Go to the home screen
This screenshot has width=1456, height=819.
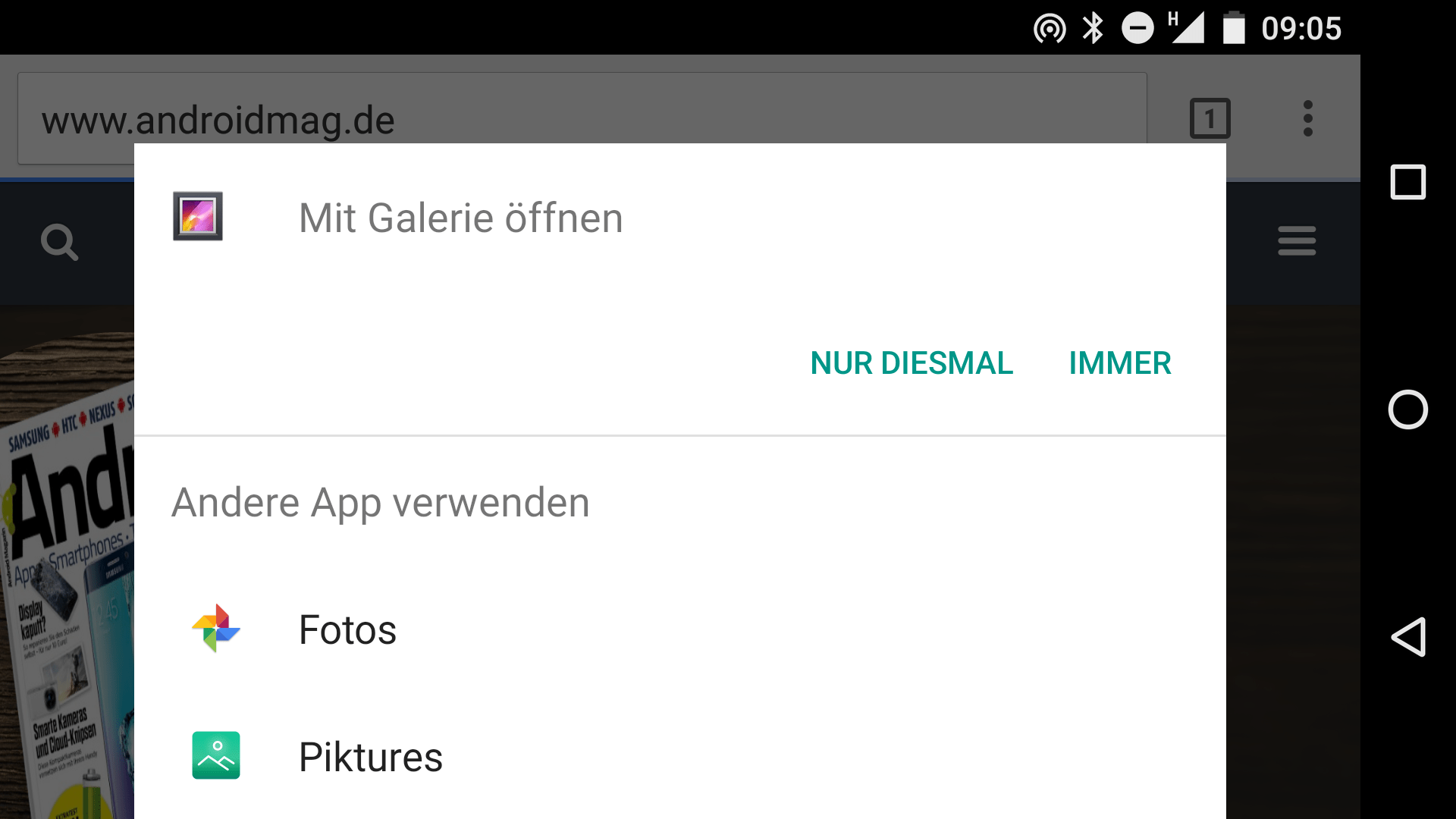(x=1407, y=409)
